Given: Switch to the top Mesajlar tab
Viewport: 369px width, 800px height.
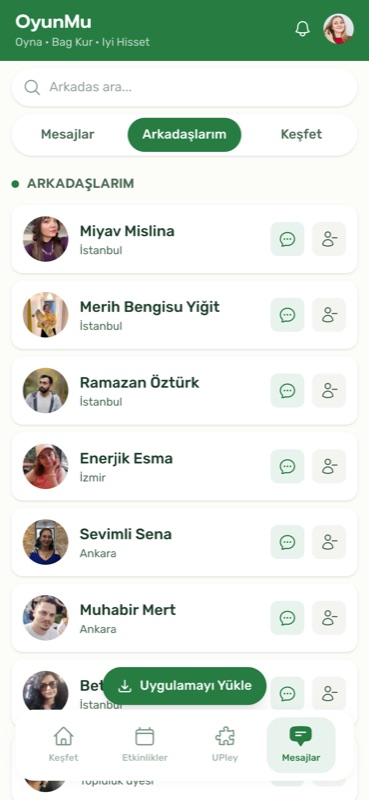Looking at the screenshot, I should pos(67,134).
